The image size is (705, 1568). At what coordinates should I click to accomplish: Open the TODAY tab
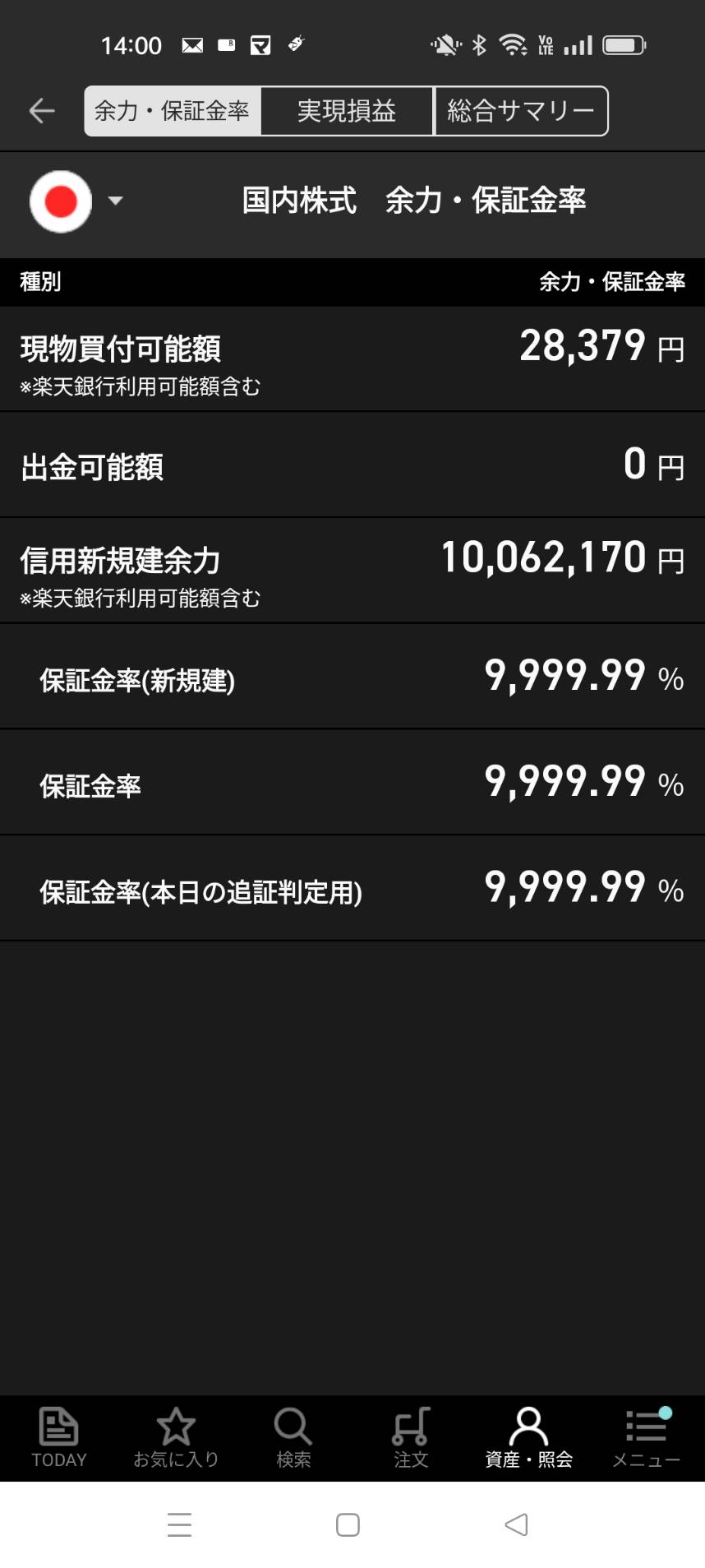click(x=58, y=1438)
